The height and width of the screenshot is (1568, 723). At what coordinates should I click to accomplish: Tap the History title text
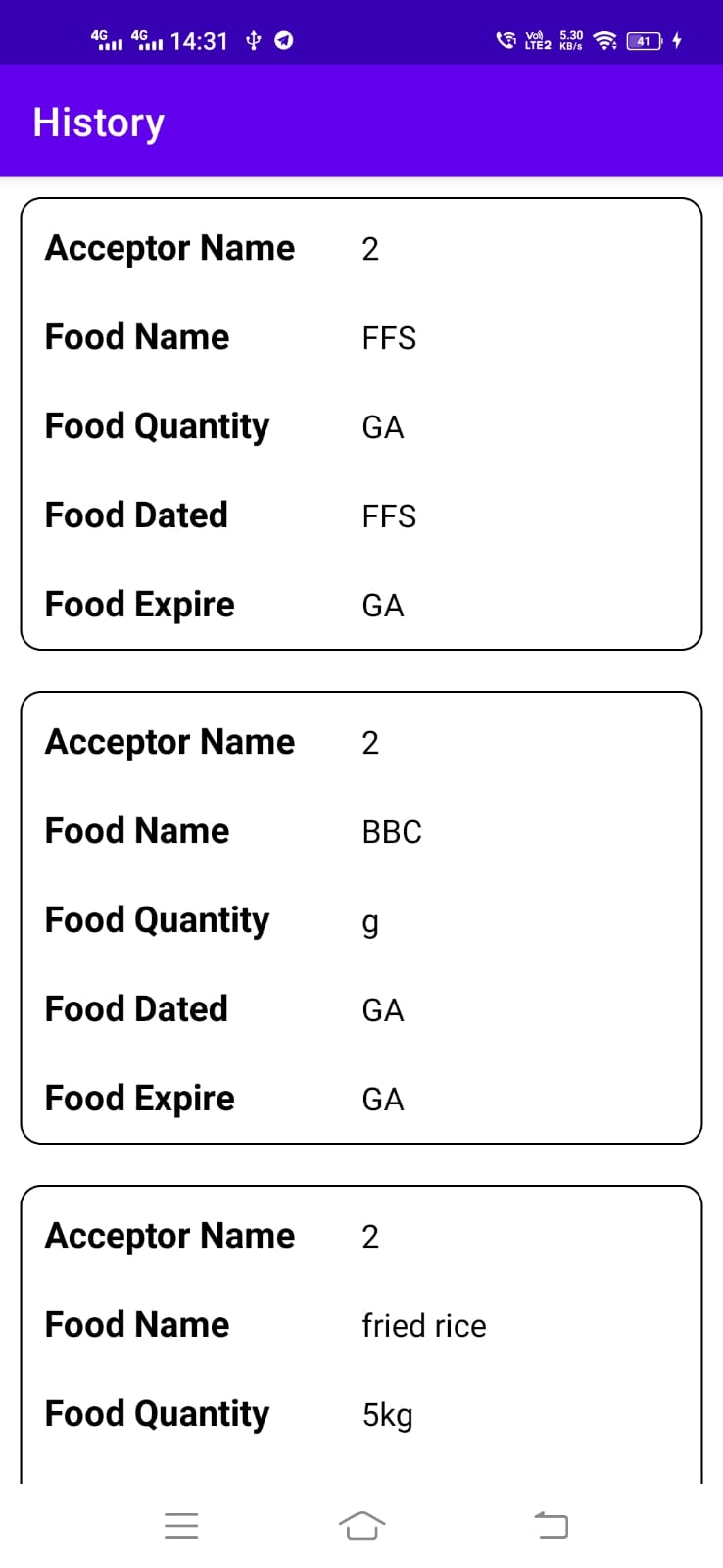coord(97,122)
